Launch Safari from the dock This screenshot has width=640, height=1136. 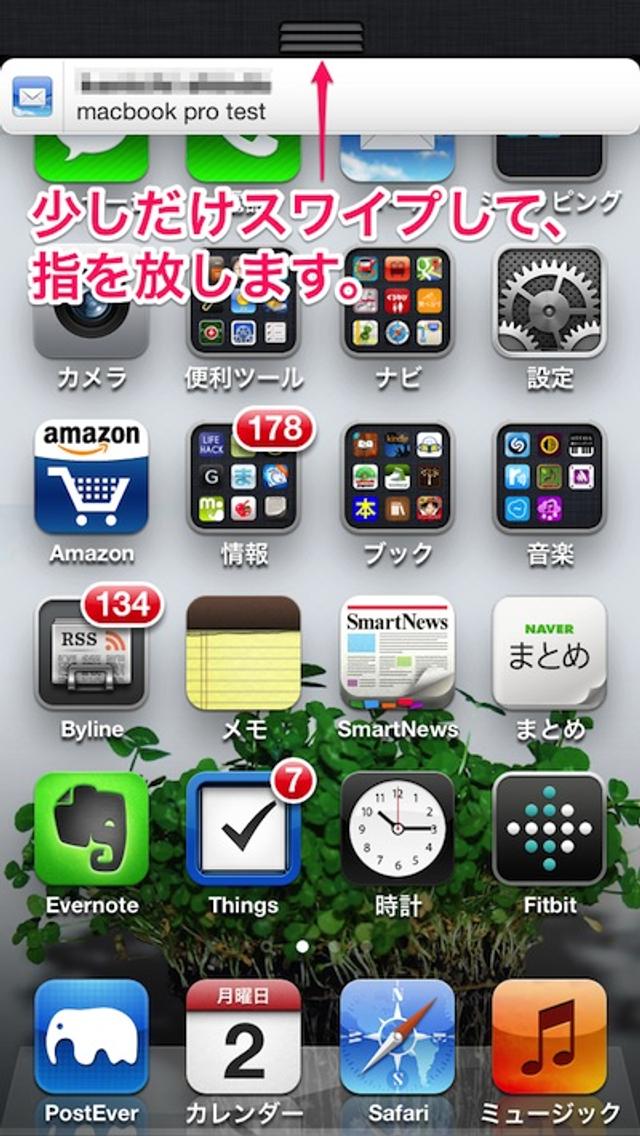click(x=397, y=1036)
